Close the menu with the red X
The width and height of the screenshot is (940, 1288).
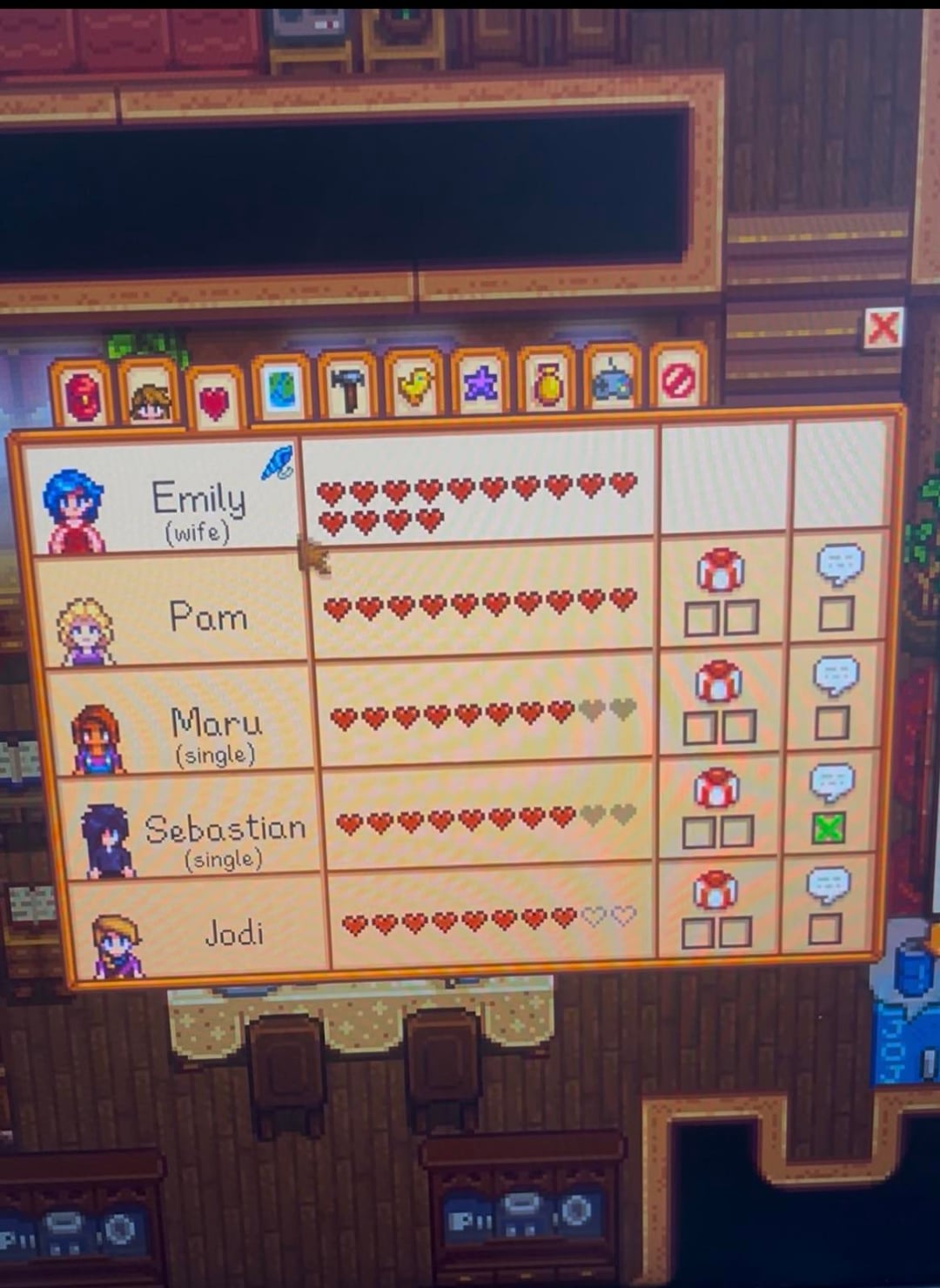tap(883, 328)
